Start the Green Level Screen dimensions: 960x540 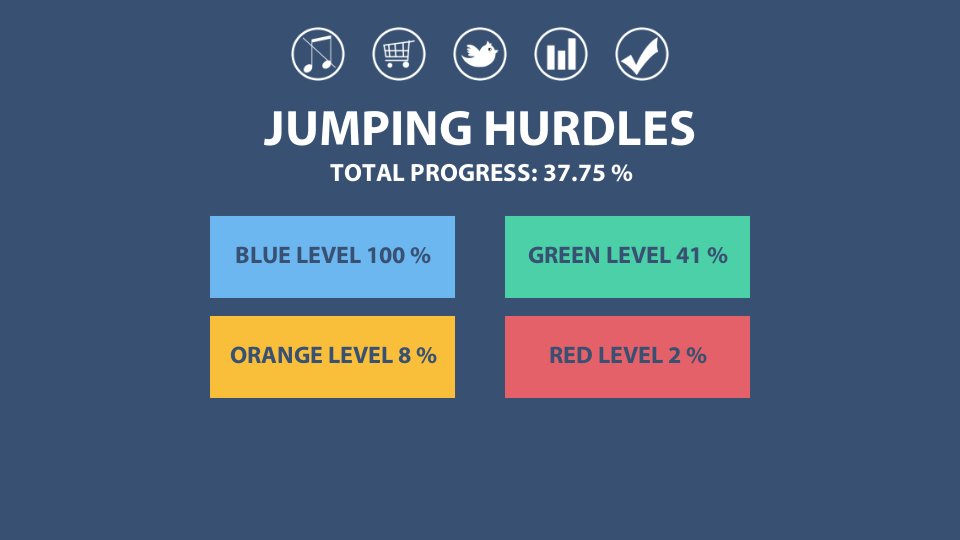pyautogui.click(x=627, y=257)
